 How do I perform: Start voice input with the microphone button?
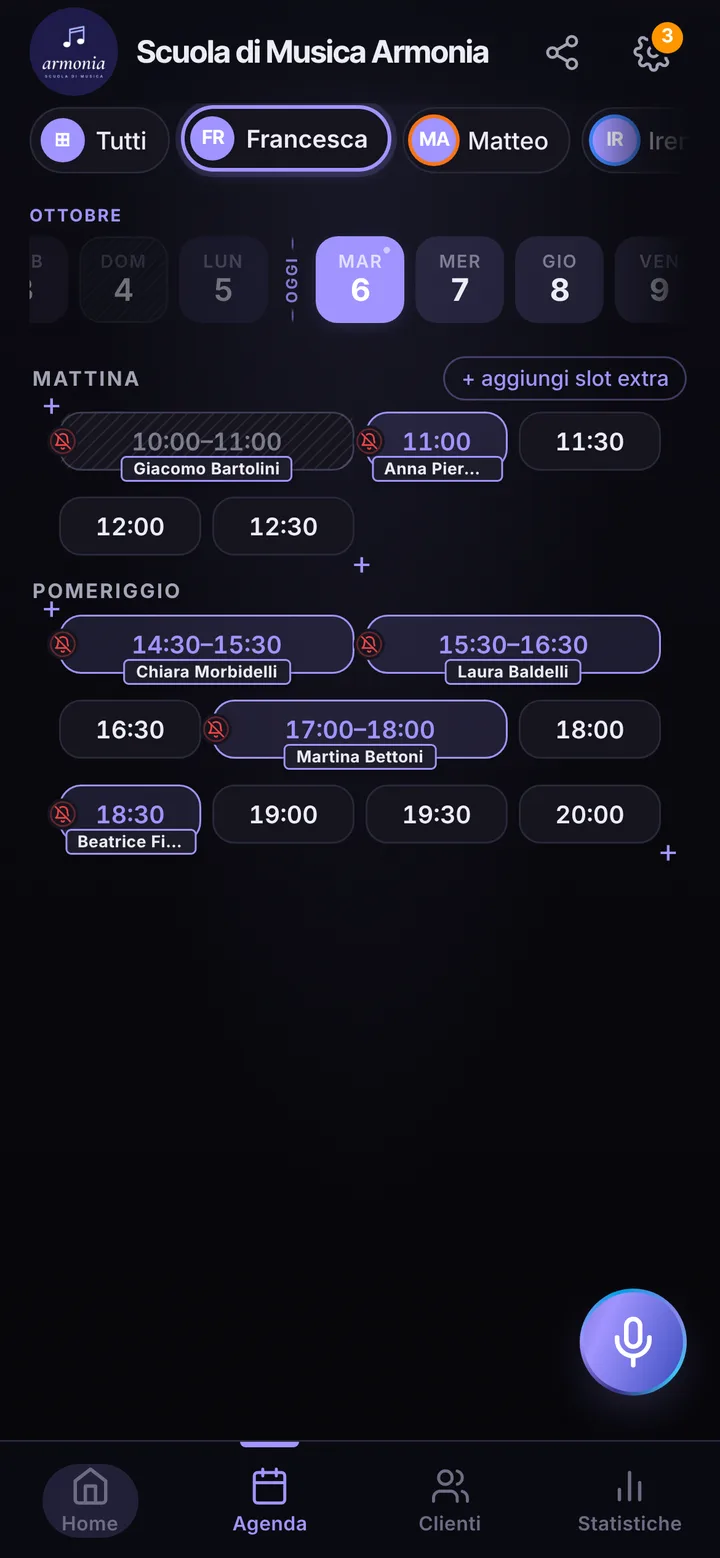(x=633, y=1342)
